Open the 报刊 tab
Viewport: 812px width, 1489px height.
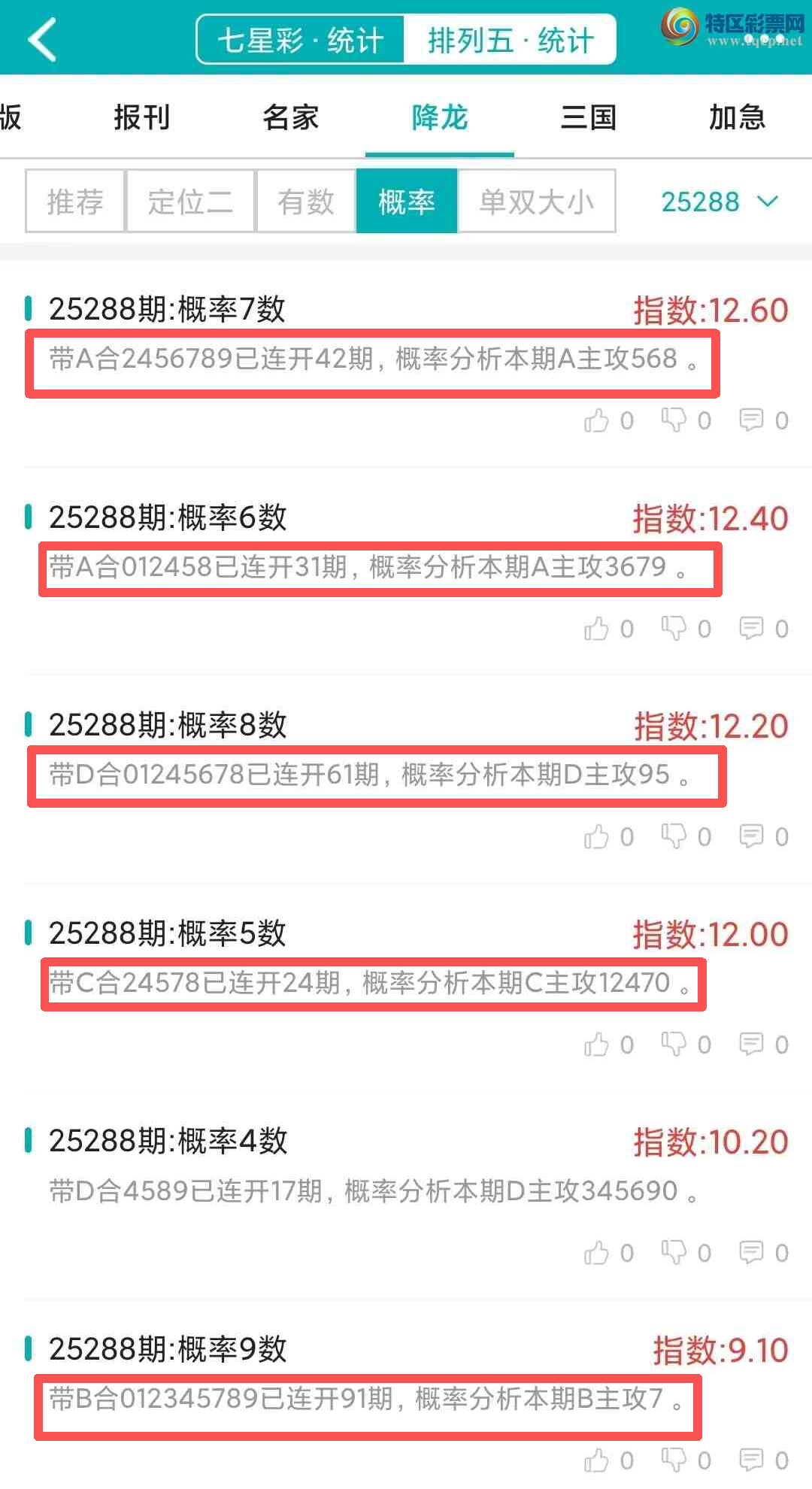(141, 117)
